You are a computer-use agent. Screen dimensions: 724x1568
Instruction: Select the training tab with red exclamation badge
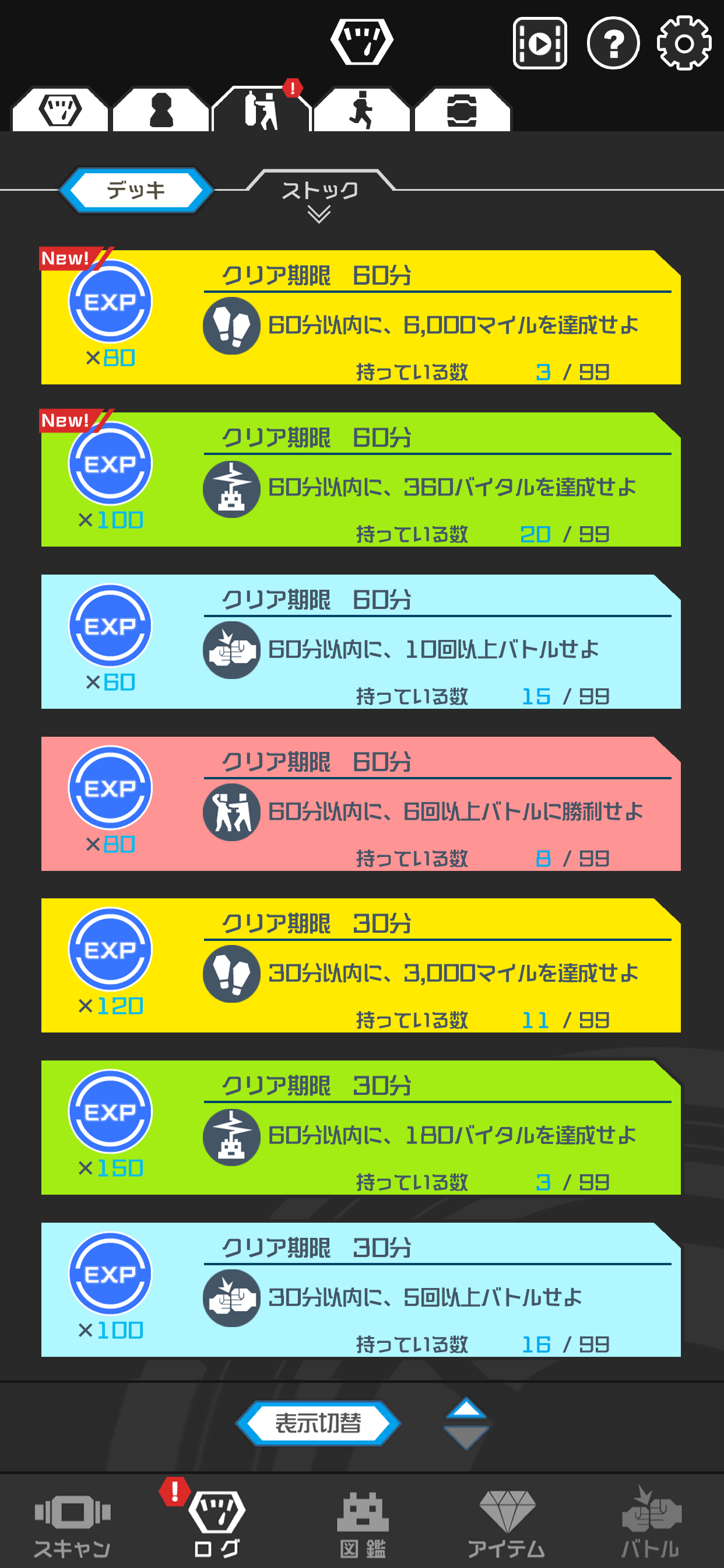tap(262, 110)
